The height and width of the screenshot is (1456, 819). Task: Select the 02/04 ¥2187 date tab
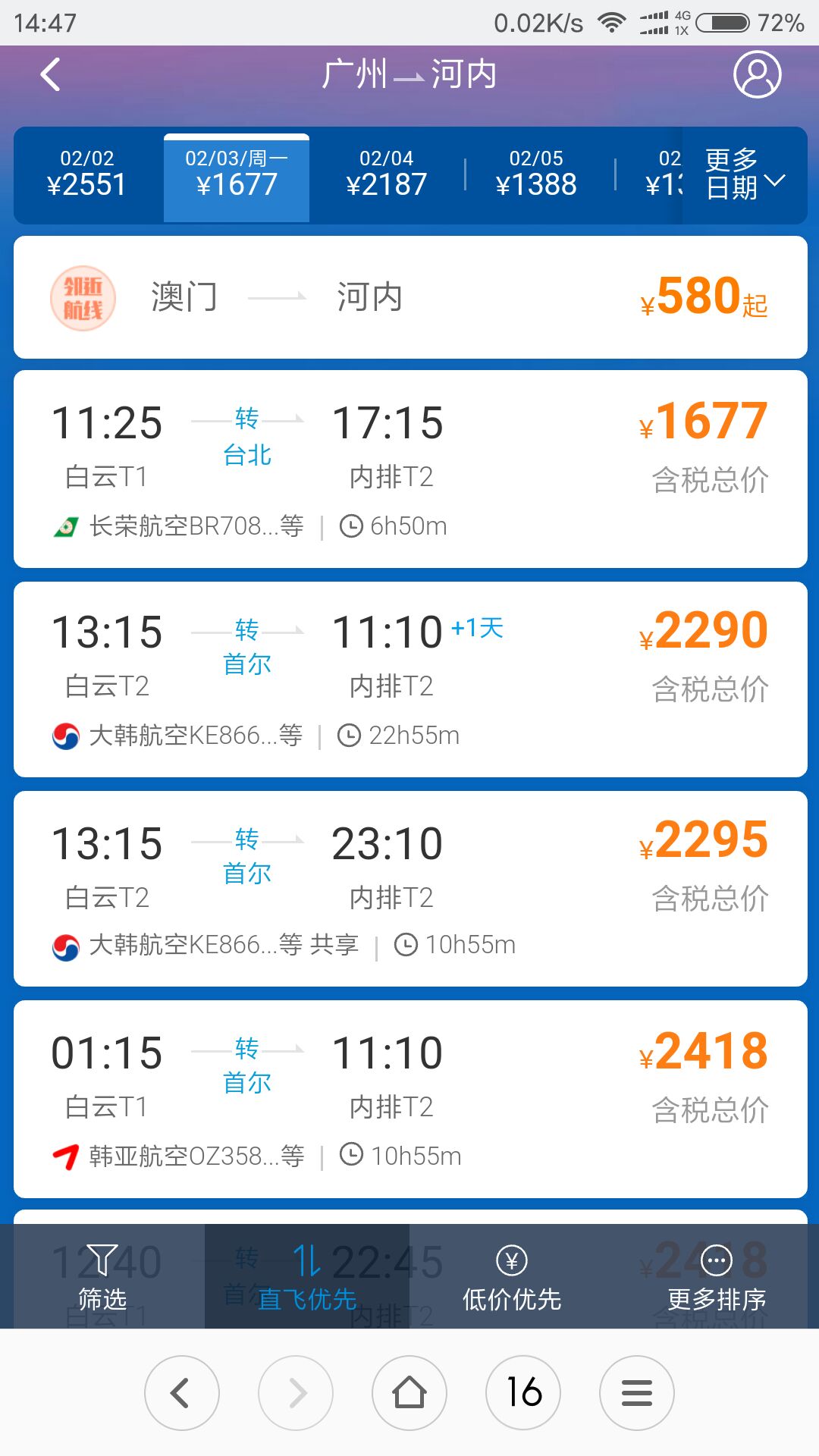387,174
